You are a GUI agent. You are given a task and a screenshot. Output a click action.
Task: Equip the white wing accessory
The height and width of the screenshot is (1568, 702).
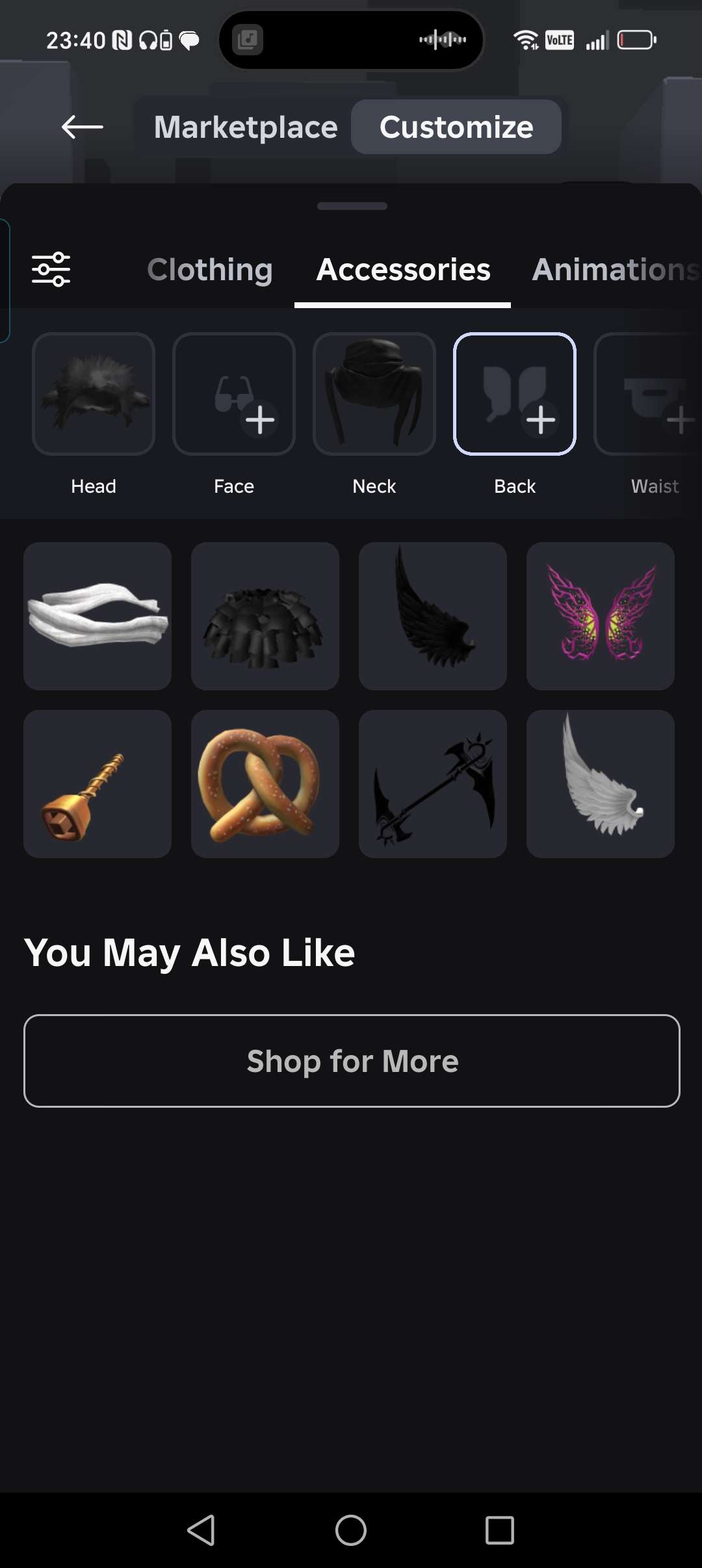click(601, 784)
